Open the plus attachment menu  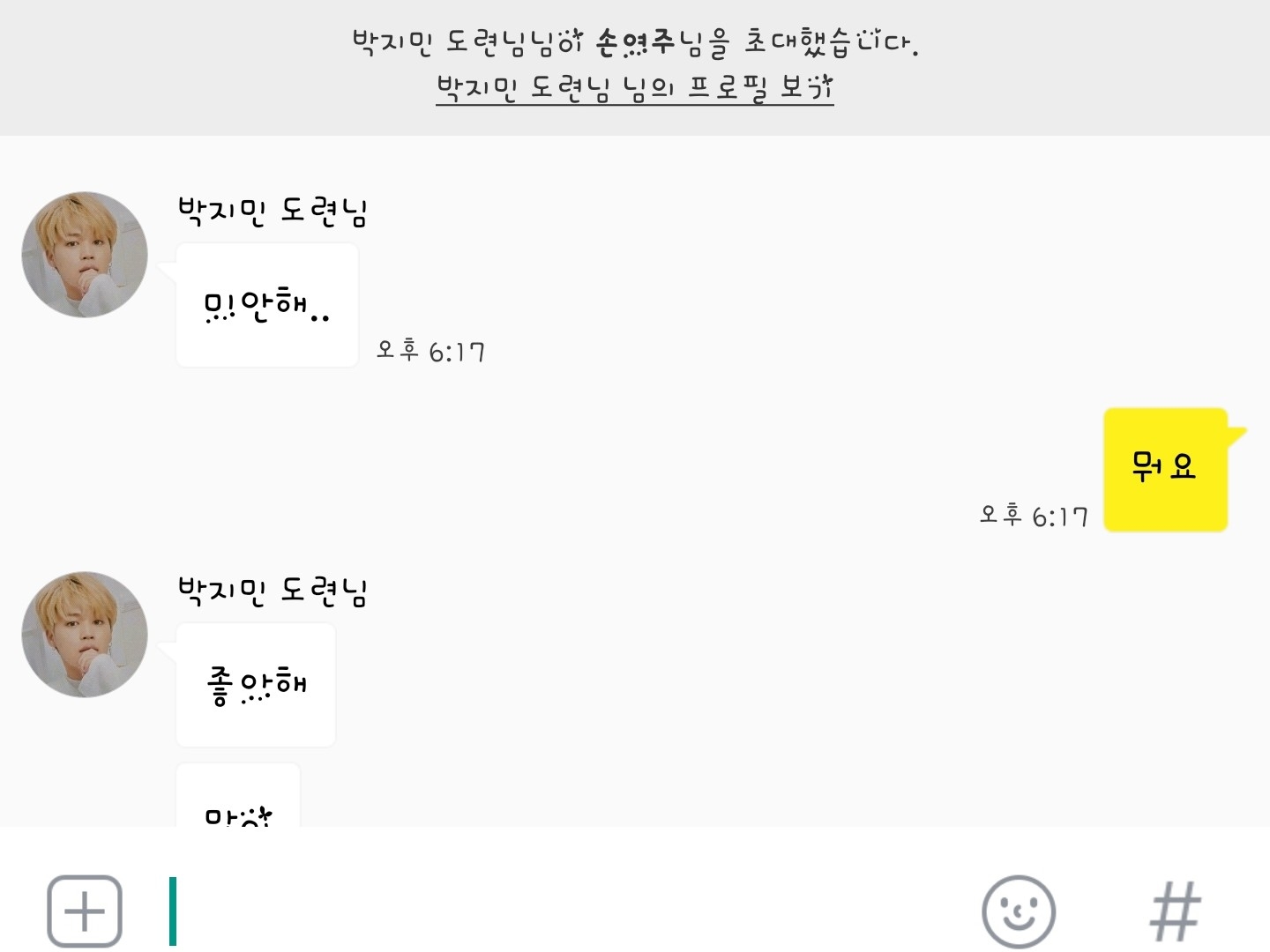pyautogui.click(x=85, y=911)
